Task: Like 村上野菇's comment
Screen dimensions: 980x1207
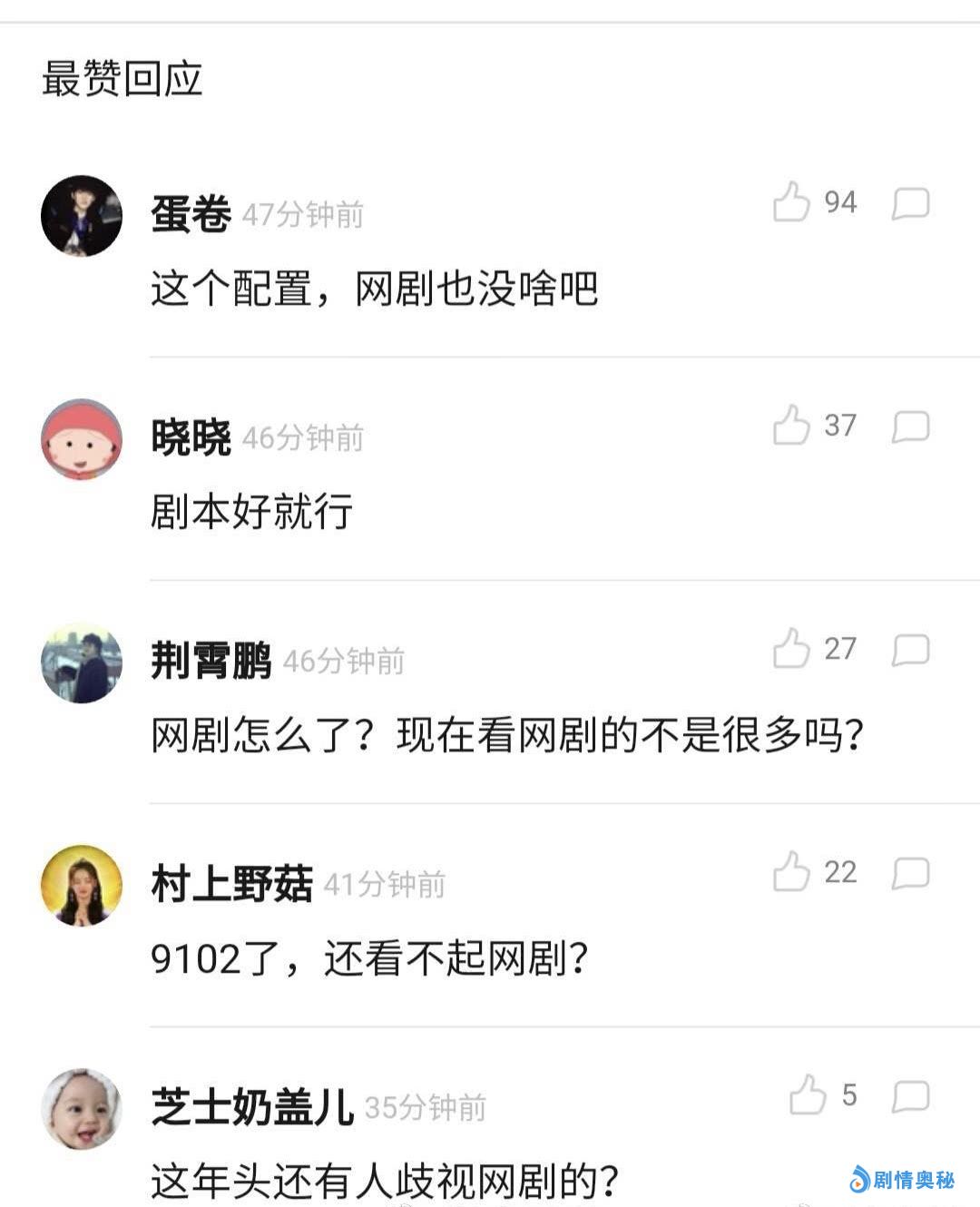Action: (x=791, y=872)
